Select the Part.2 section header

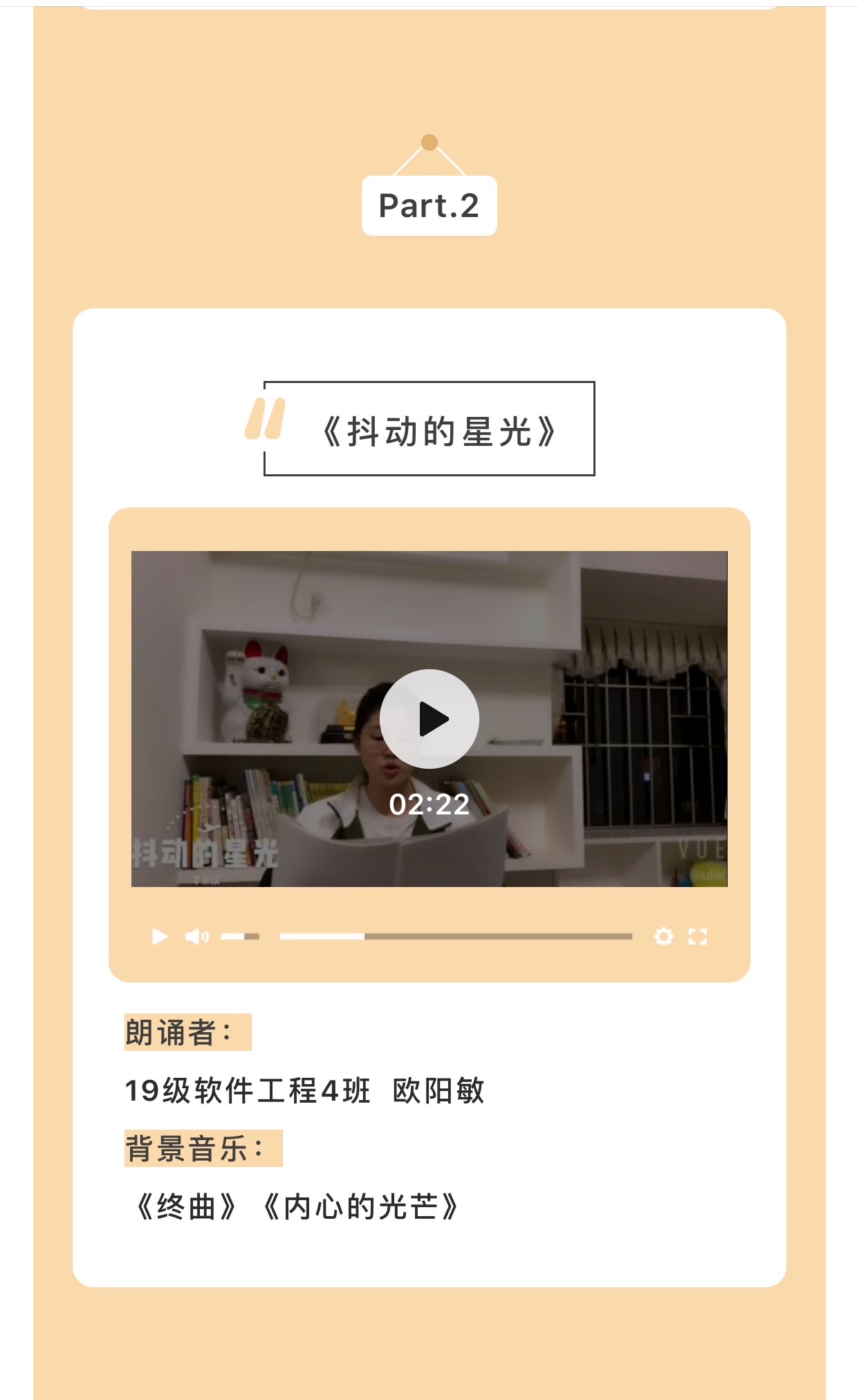[429, 205]
